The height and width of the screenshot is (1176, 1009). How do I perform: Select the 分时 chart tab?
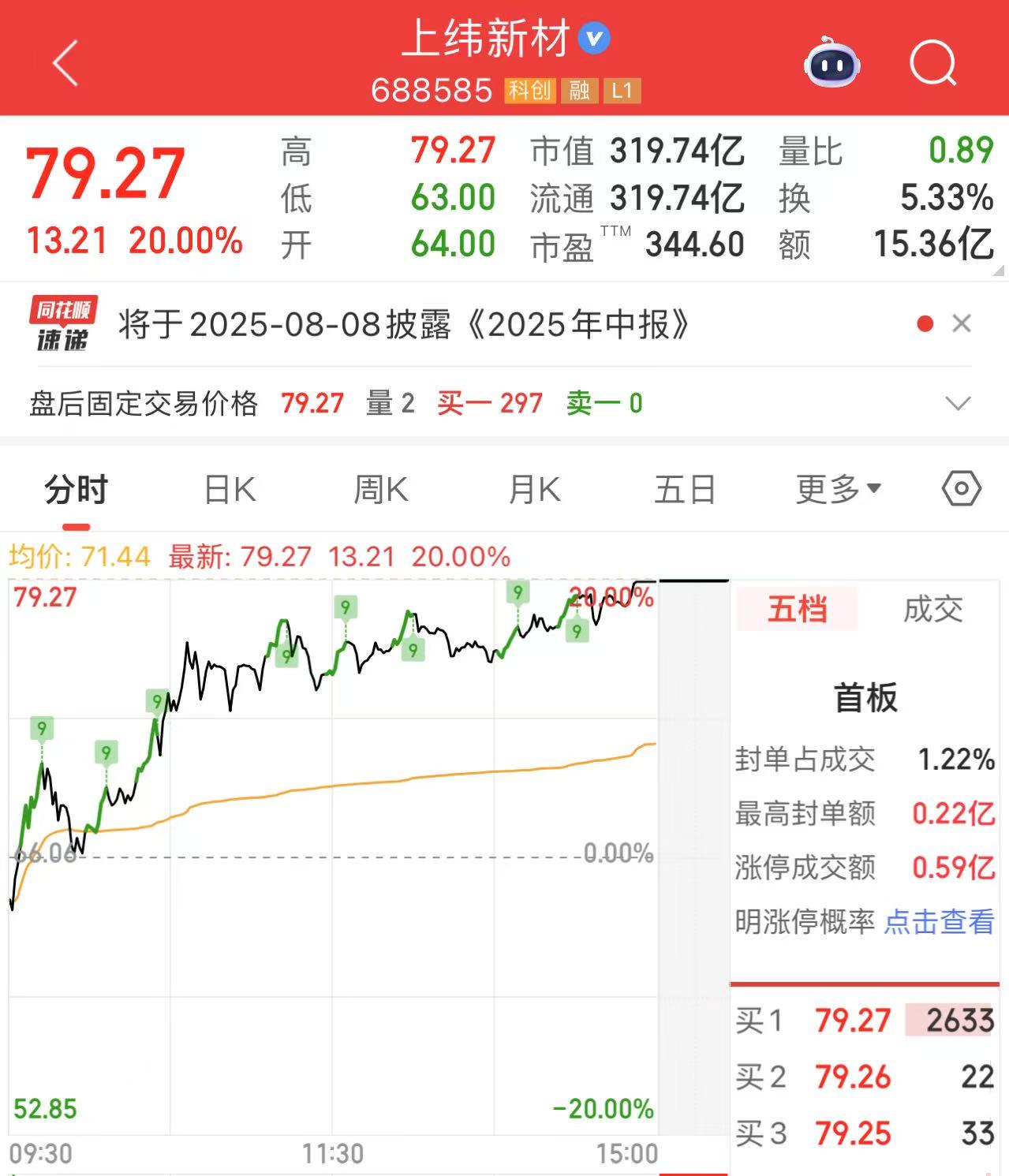(76, 490)
